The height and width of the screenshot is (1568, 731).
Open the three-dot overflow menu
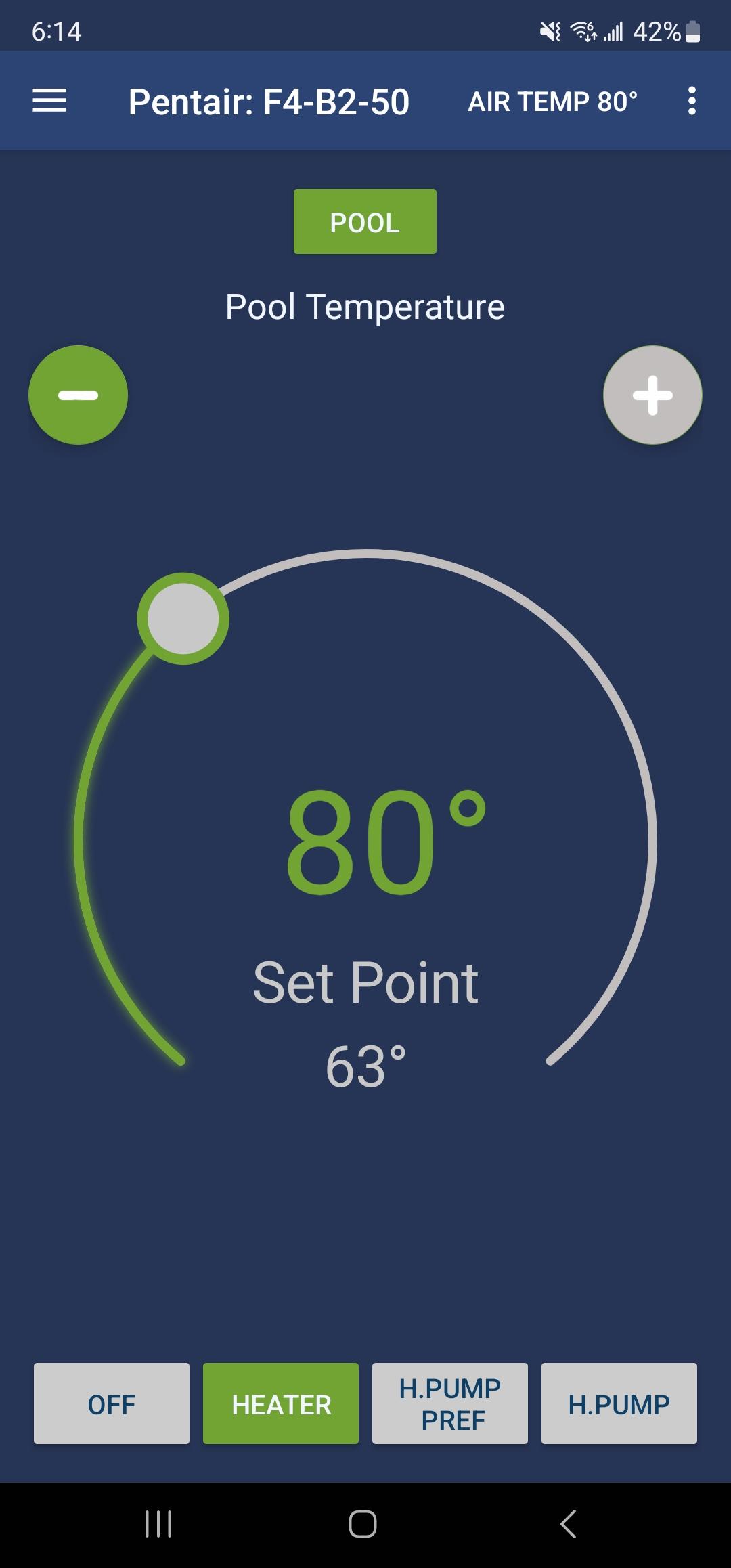(691, 101)
